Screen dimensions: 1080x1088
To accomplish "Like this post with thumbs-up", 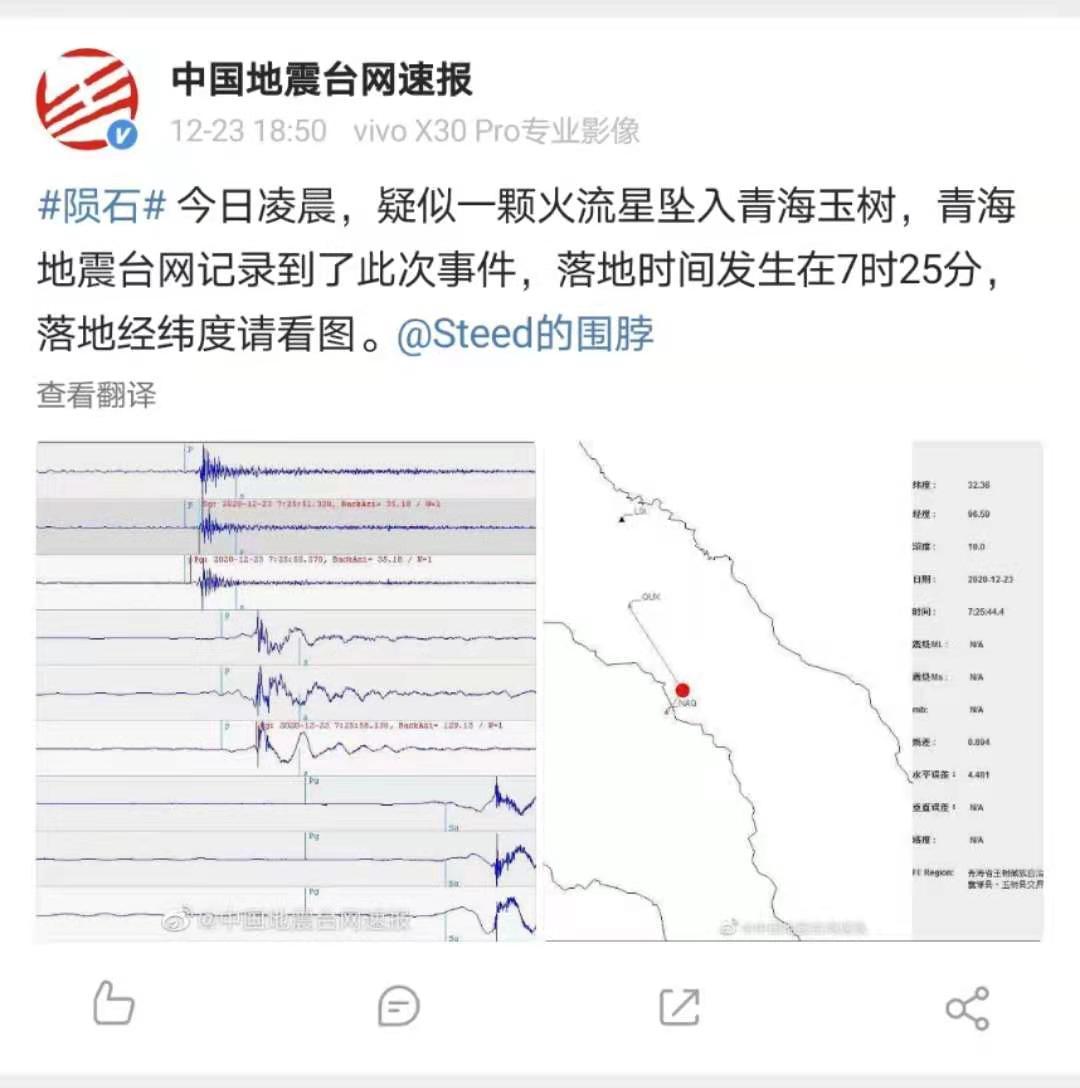I will (x=114, y=1004).
